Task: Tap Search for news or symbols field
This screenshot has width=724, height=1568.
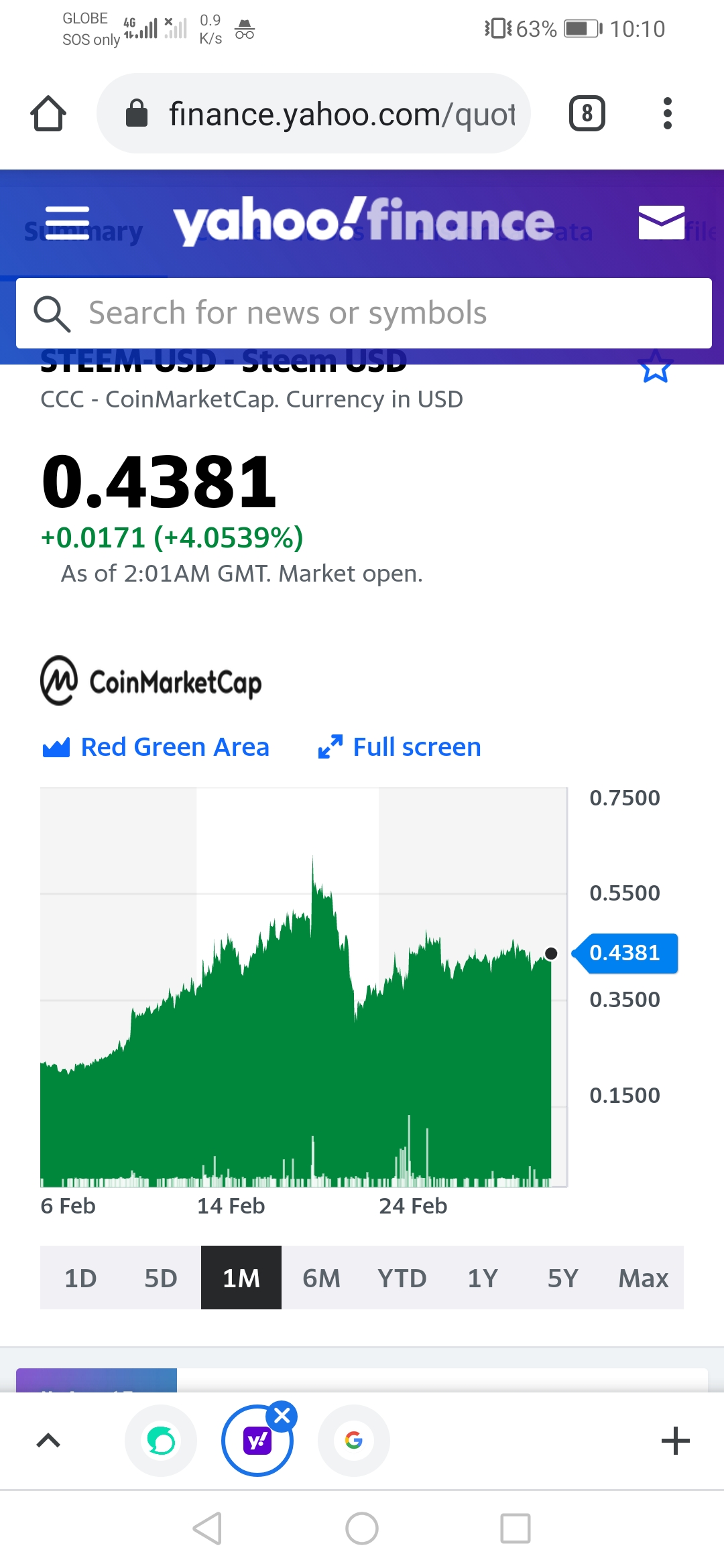Action: [364, 313]
